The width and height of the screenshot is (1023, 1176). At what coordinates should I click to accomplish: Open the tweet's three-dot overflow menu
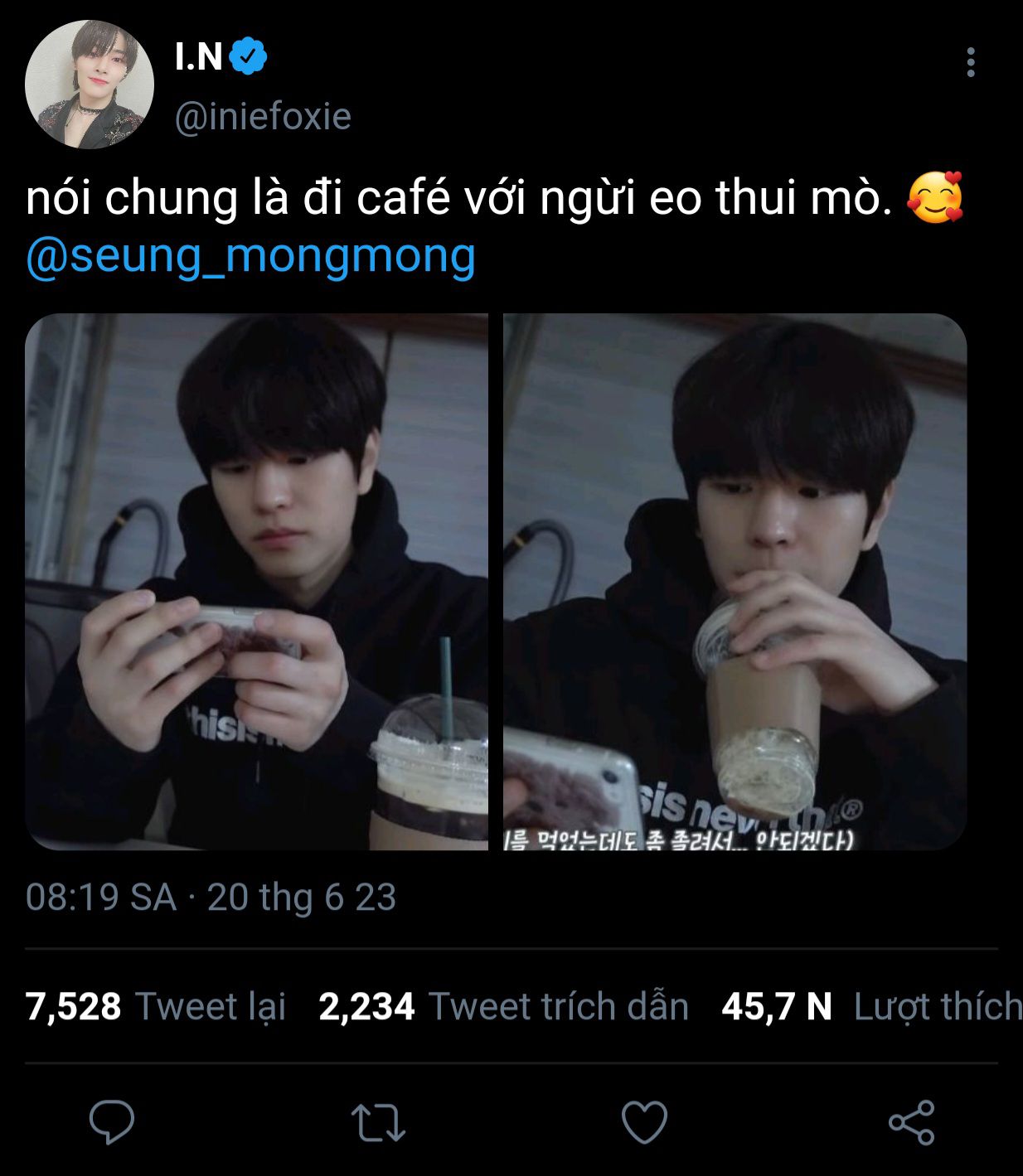[971, 63]
